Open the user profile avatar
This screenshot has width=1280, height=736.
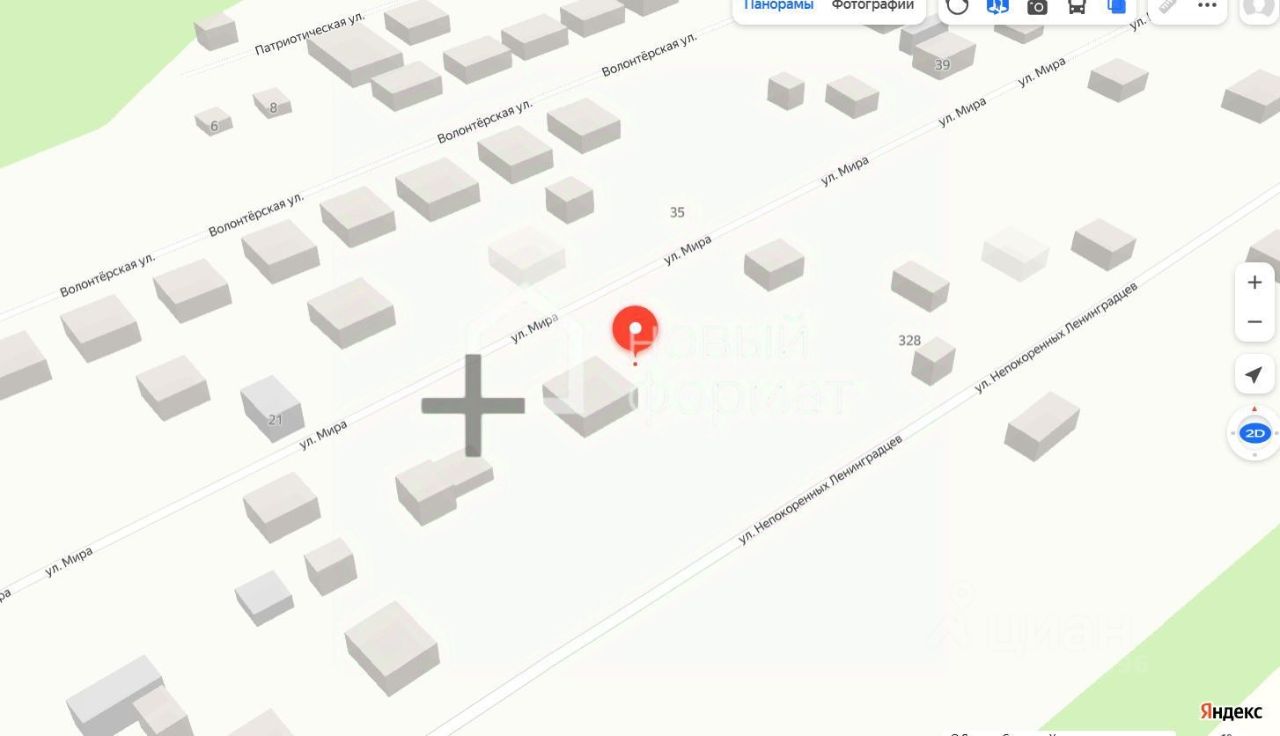(x=1257, y=7)
